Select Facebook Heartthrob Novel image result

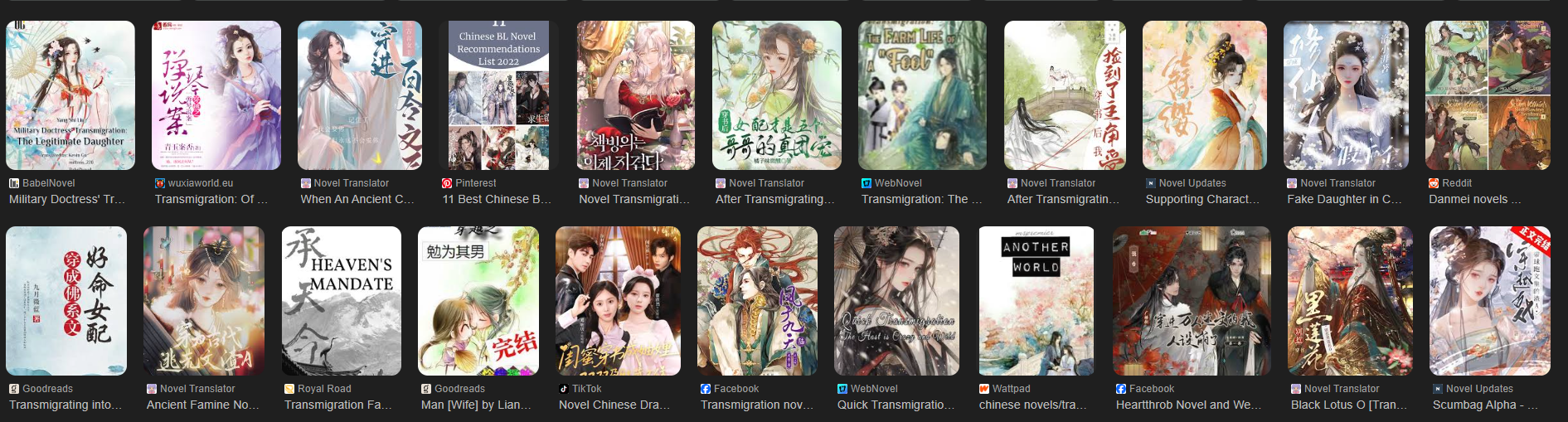tap(1192, 301)
